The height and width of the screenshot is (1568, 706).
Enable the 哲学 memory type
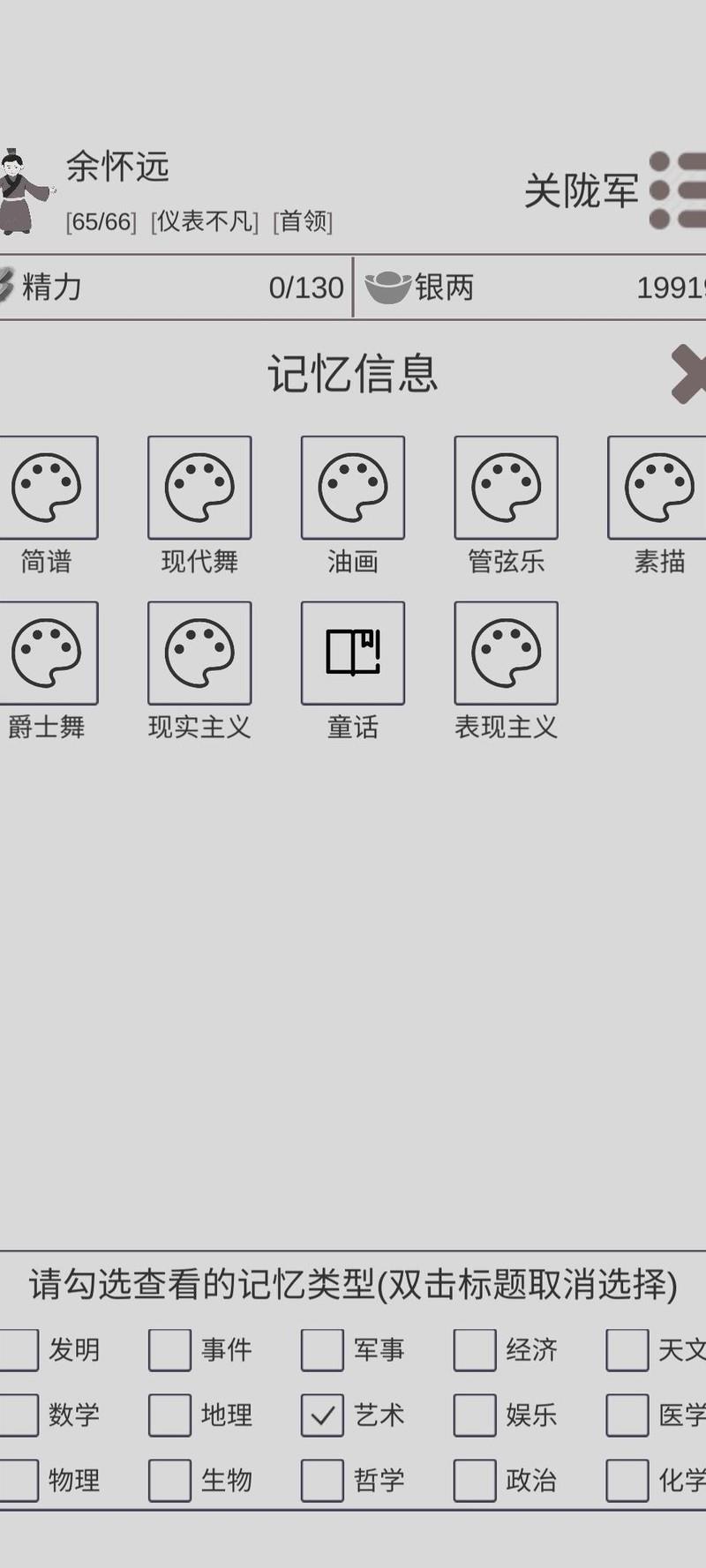point(322,1480)
